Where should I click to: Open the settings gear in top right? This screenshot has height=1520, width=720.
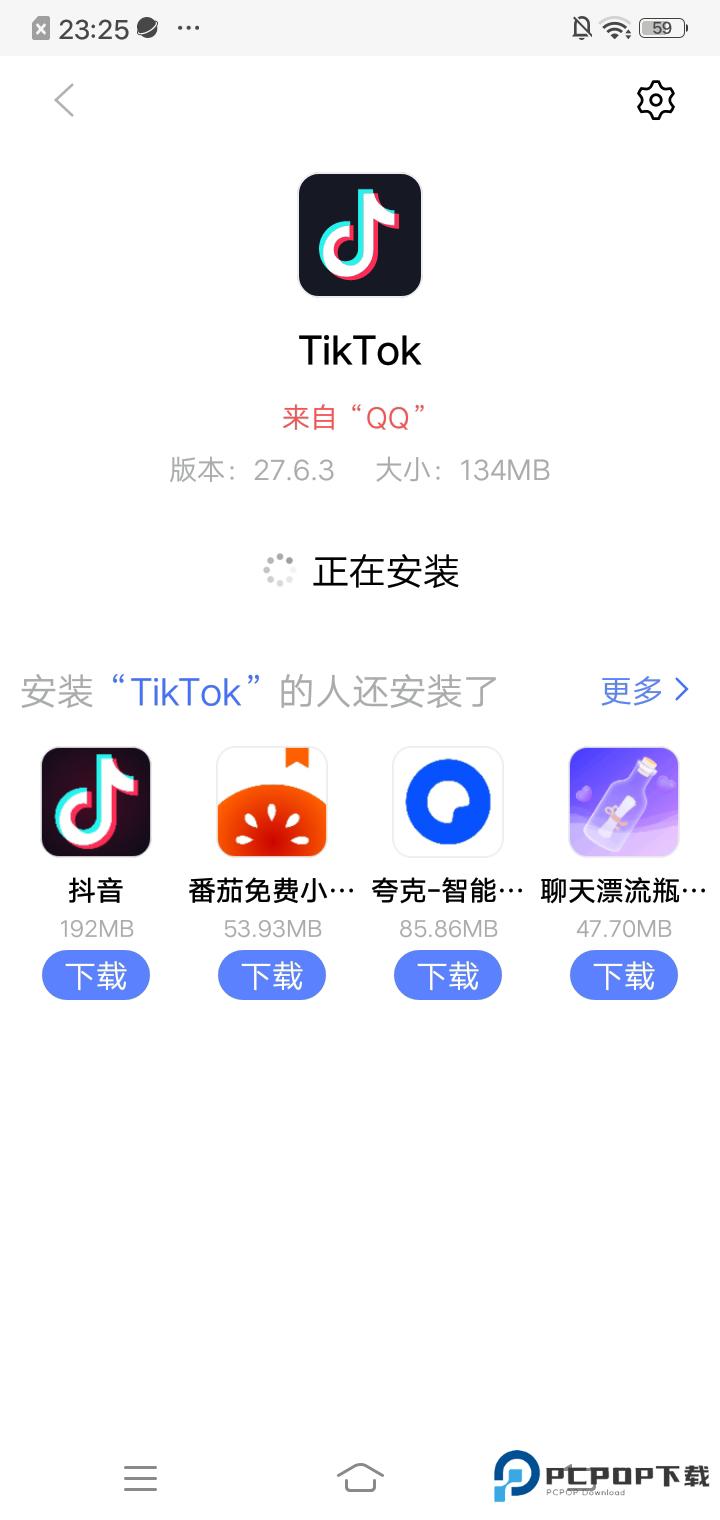(655, 100)
